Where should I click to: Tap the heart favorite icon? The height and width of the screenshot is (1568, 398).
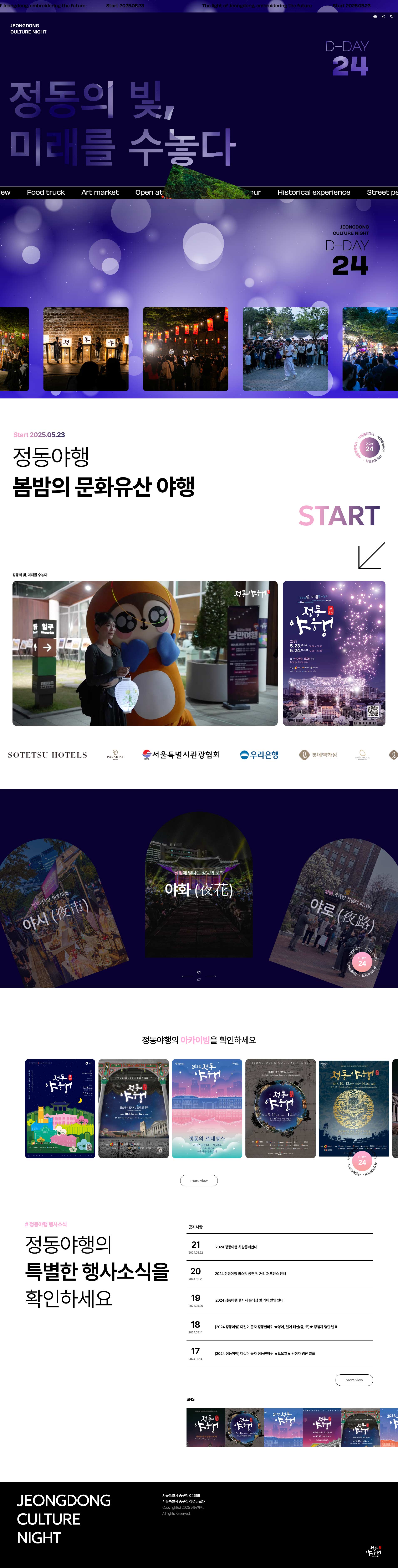click(x=392, y=16)
